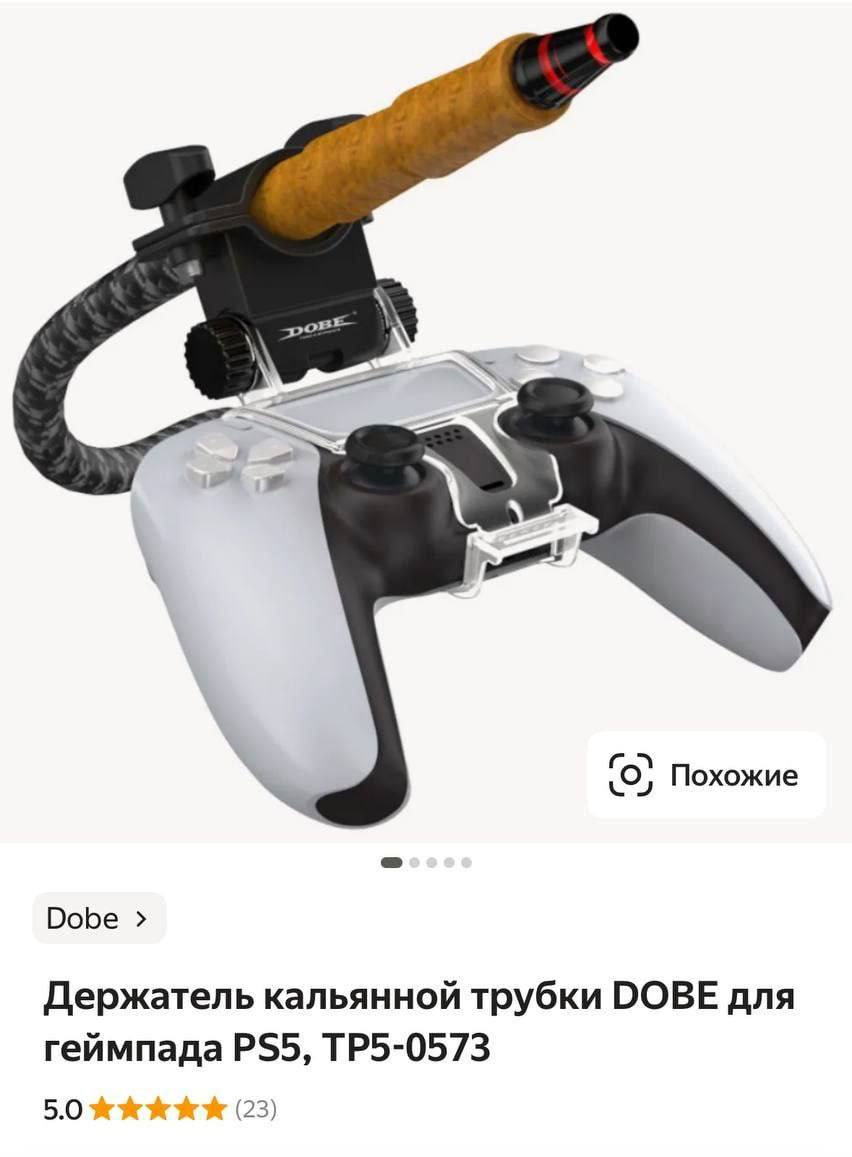Open the Dobe brand chip

click(99, 918)
